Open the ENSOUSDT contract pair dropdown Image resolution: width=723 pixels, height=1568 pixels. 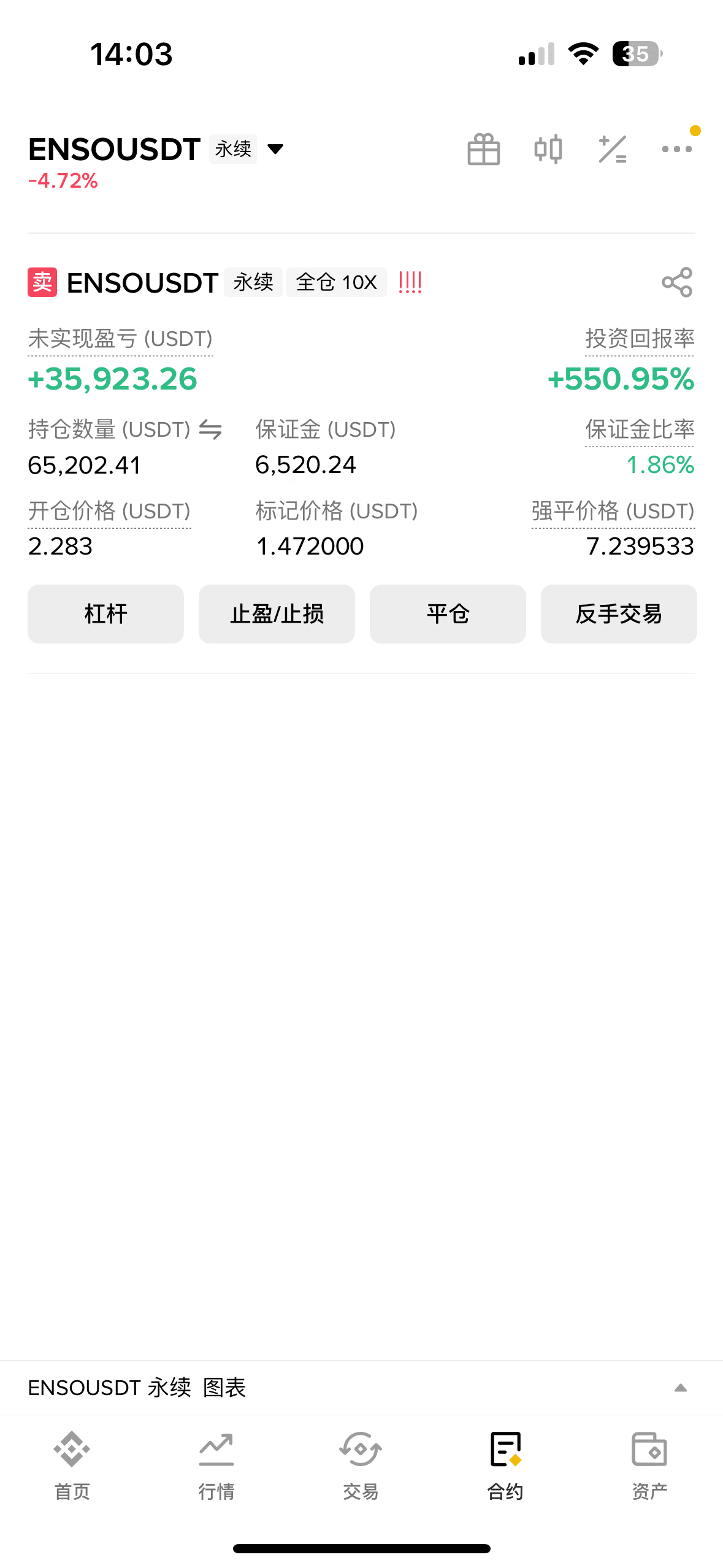click(x=275, y=149)
